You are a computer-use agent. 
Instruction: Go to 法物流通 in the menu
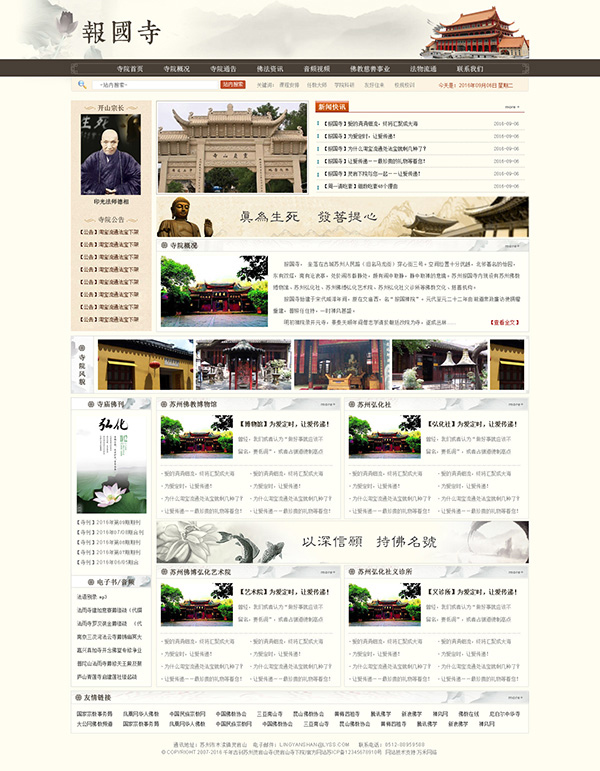425,68
